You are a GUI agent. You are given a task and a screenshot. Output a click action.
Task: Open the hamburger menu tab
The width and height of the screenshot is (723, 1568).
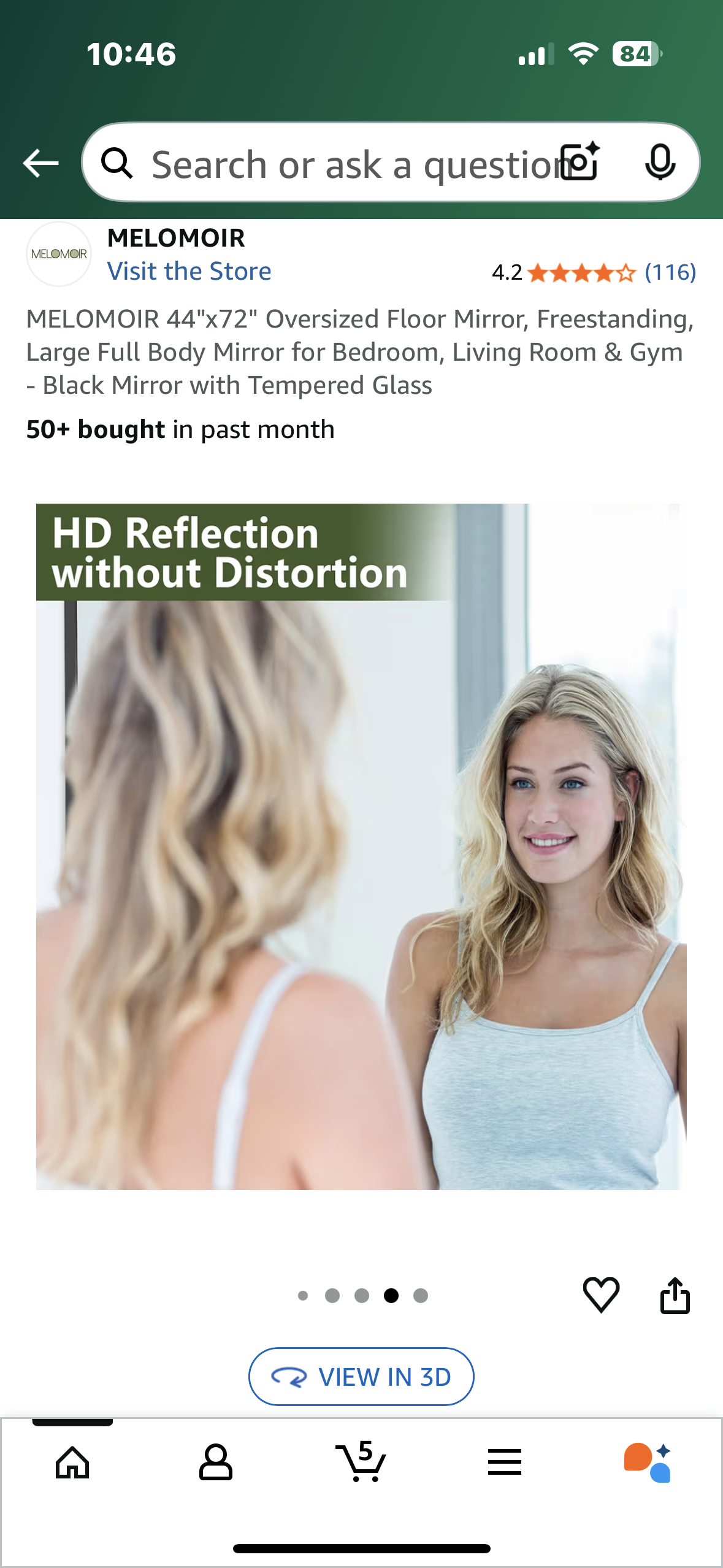click(x=505, y=1462)
